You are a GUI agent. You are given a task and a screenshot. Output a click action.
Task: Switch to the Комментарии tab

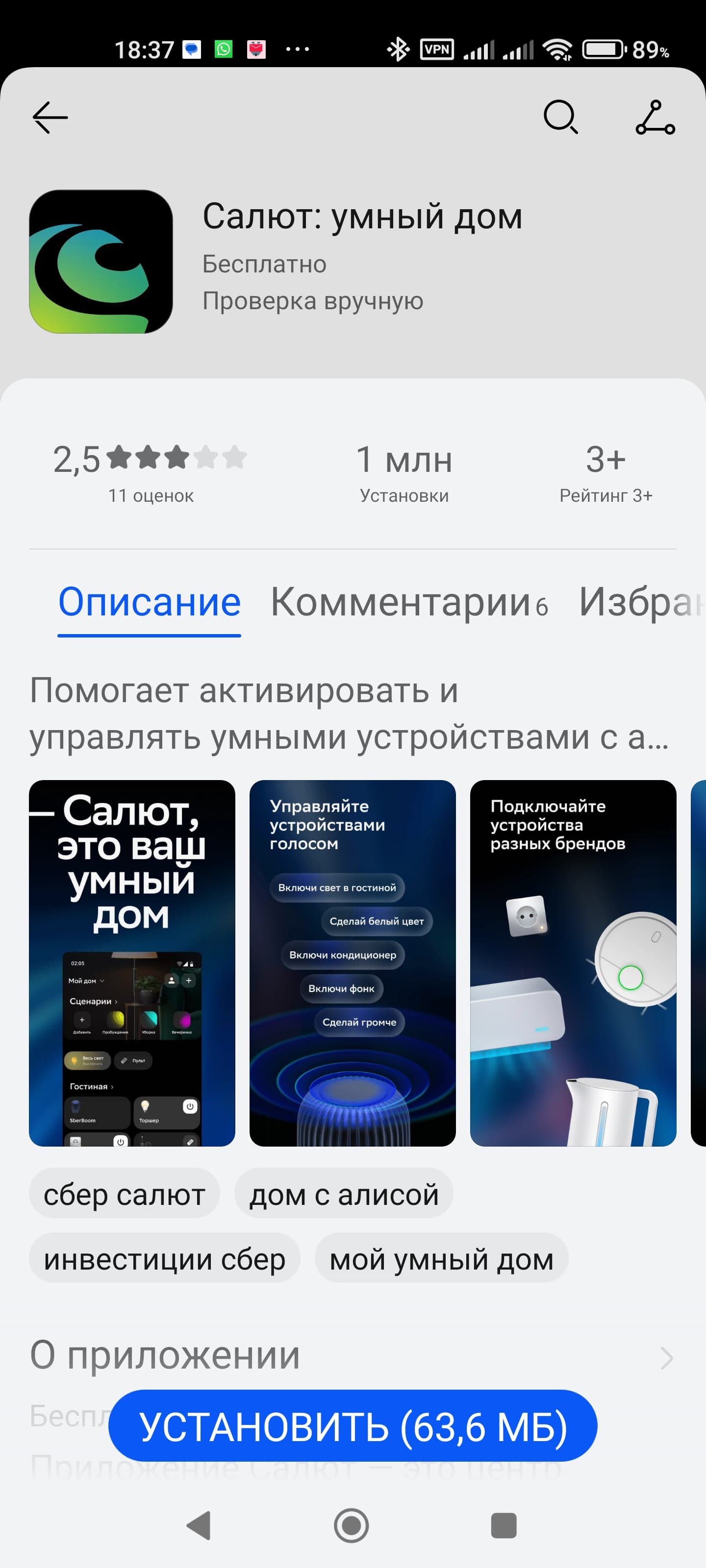click(x=408, y=603)
